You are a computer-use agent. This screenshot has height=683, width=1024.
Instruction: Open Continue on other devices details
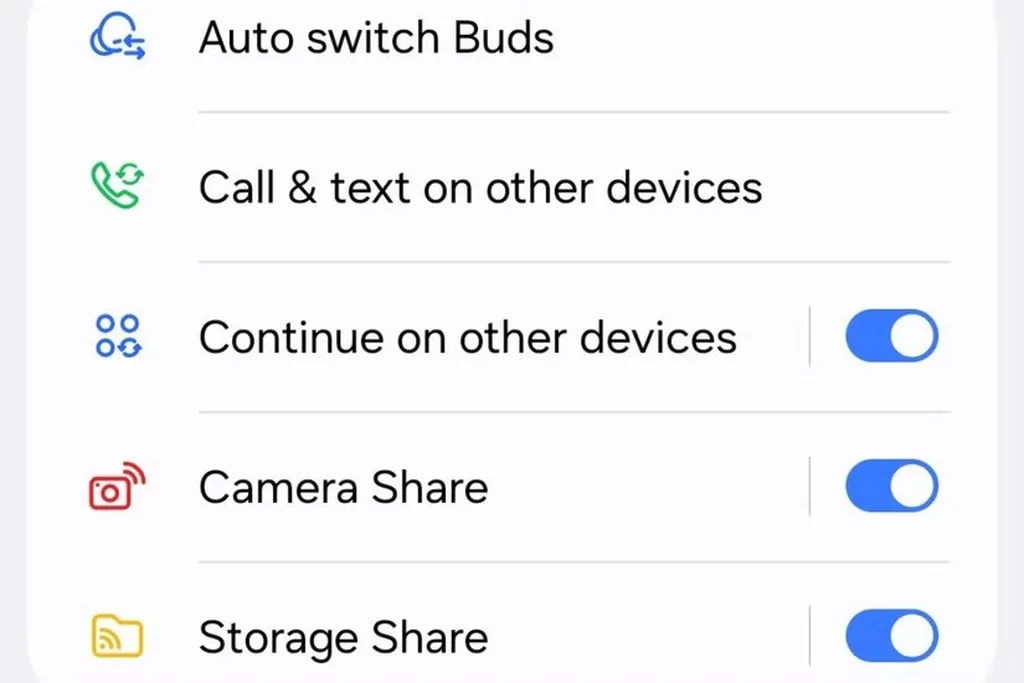[467, 337]
